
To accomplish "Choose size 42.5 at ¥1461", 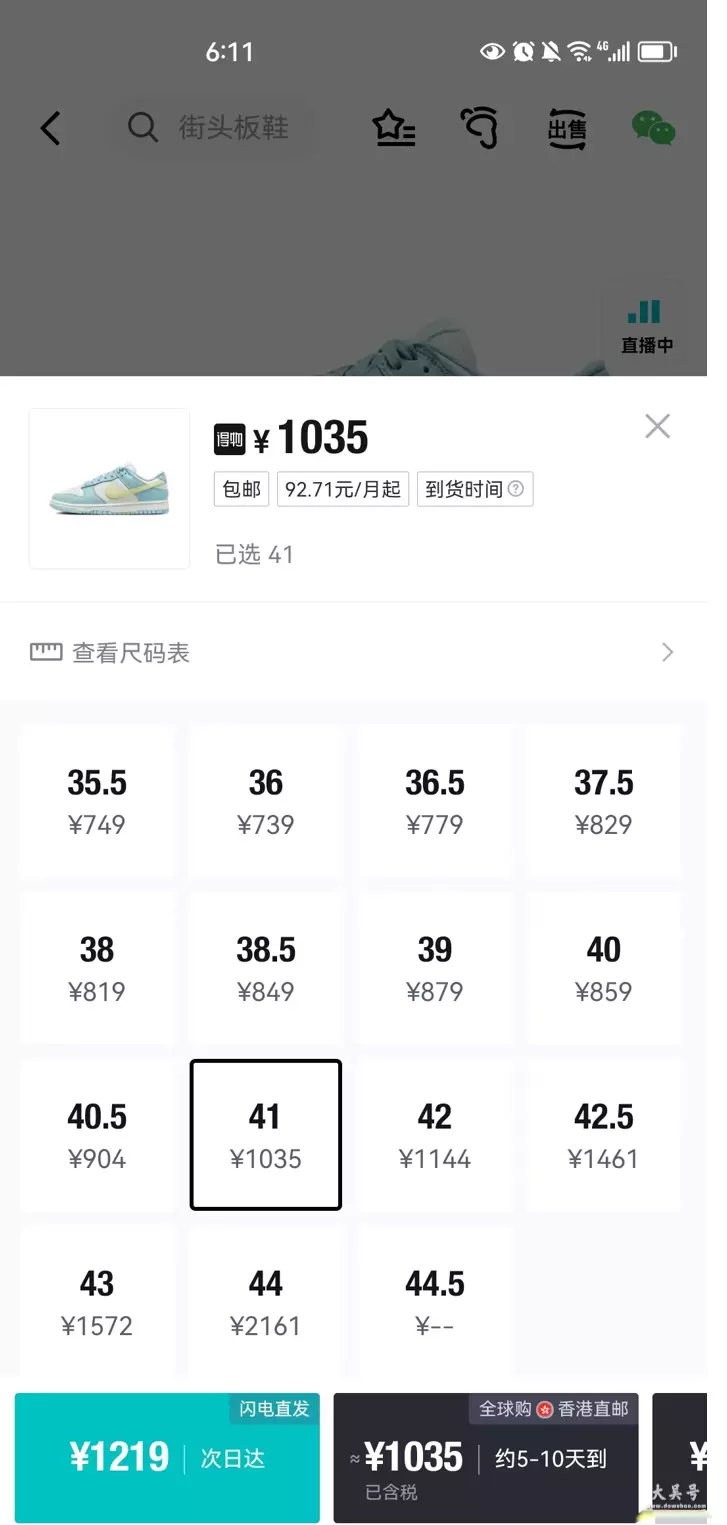I will (x=604, y=1136).
